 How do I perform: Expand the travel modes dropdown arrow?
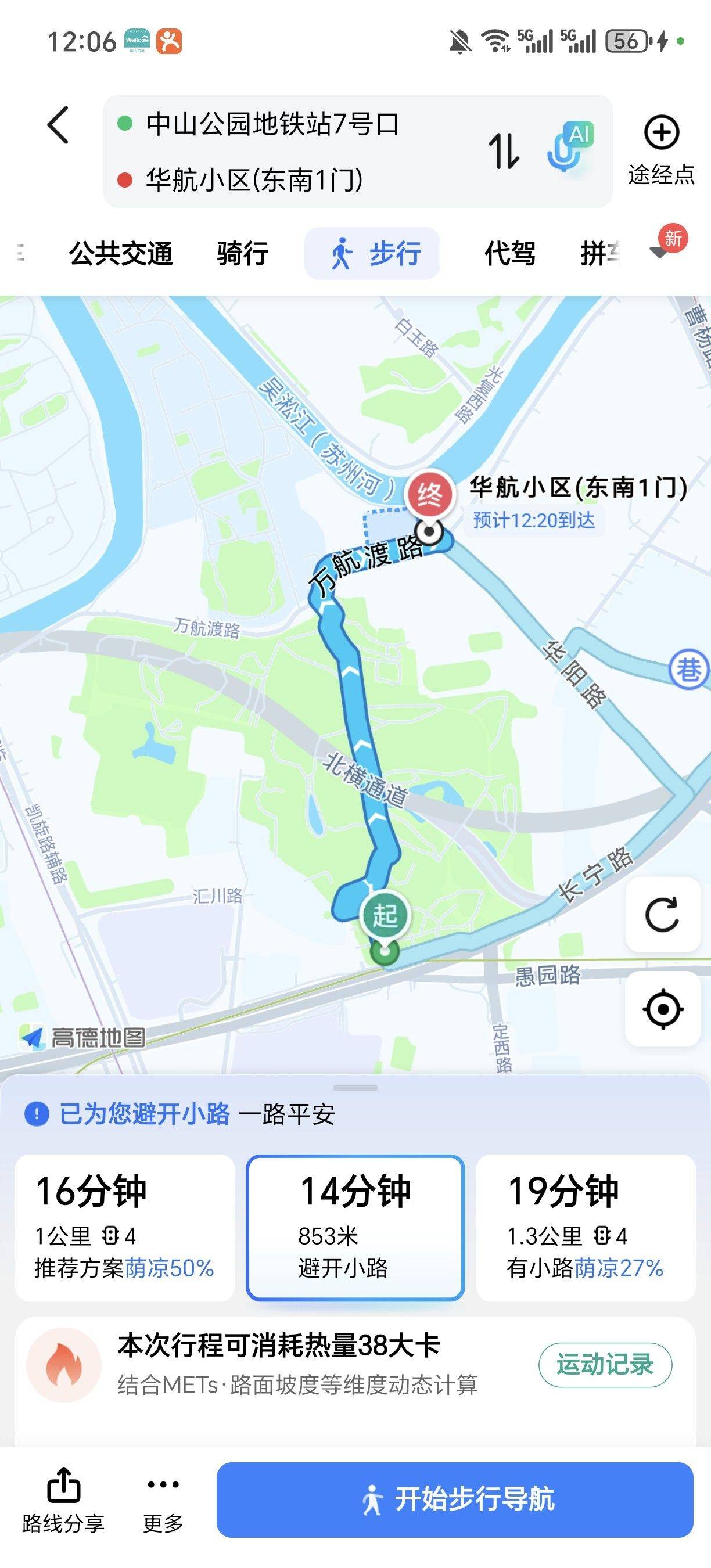(x=660, y=251)
